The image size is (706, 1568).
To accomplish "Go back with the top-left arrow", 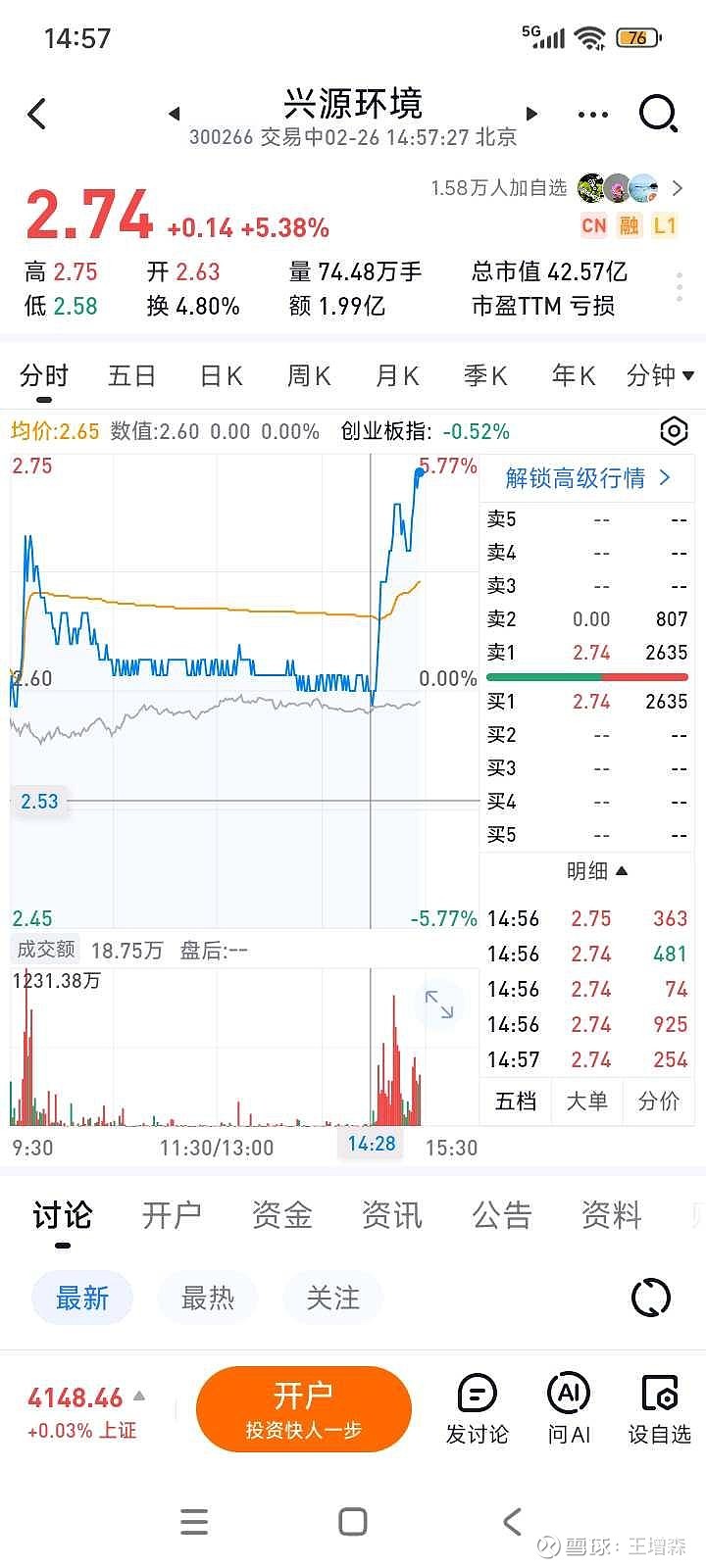I will tap(36, 114).
